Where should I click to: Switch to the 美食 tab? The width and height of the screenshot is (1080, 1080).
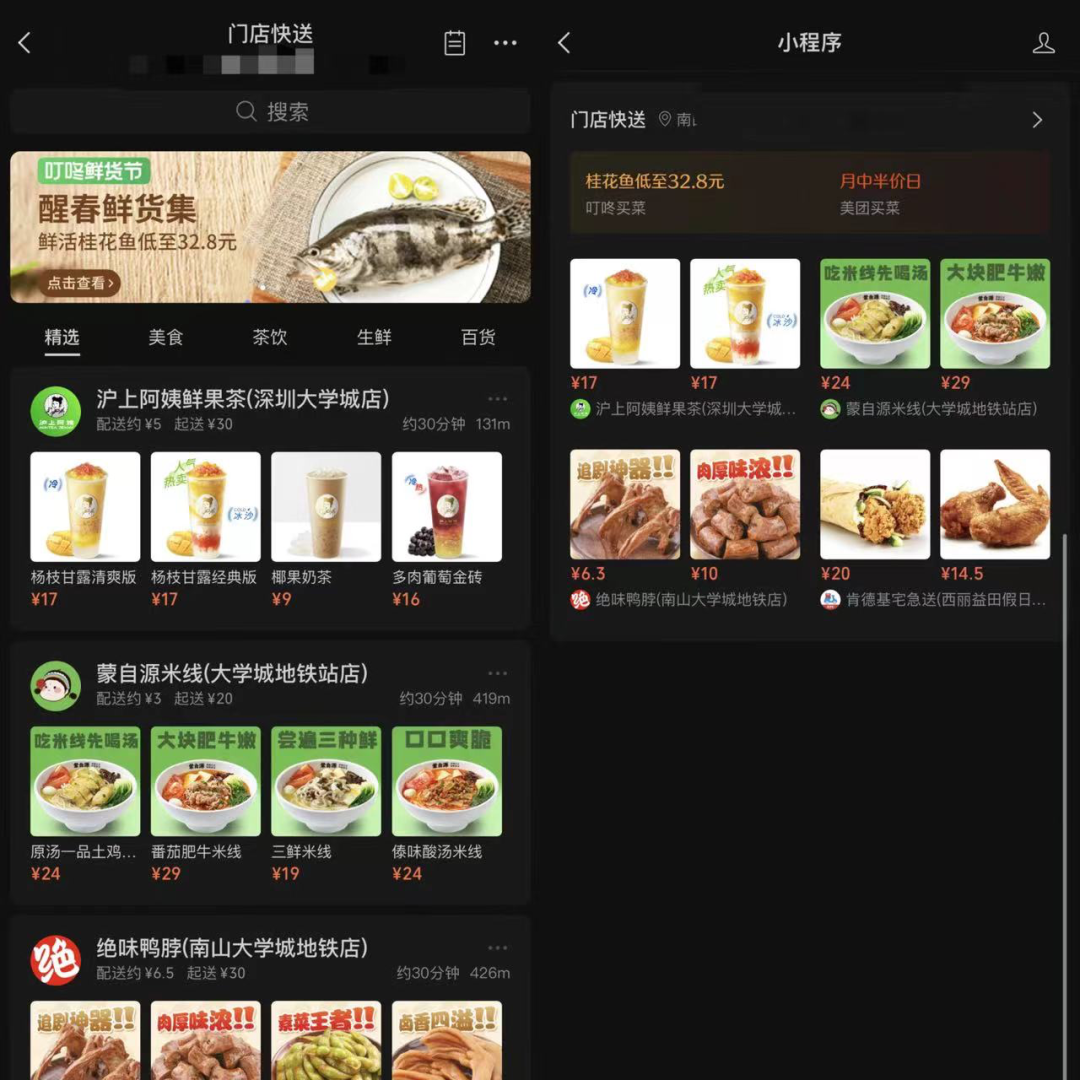pyautogui.click(x=166, y=338)
